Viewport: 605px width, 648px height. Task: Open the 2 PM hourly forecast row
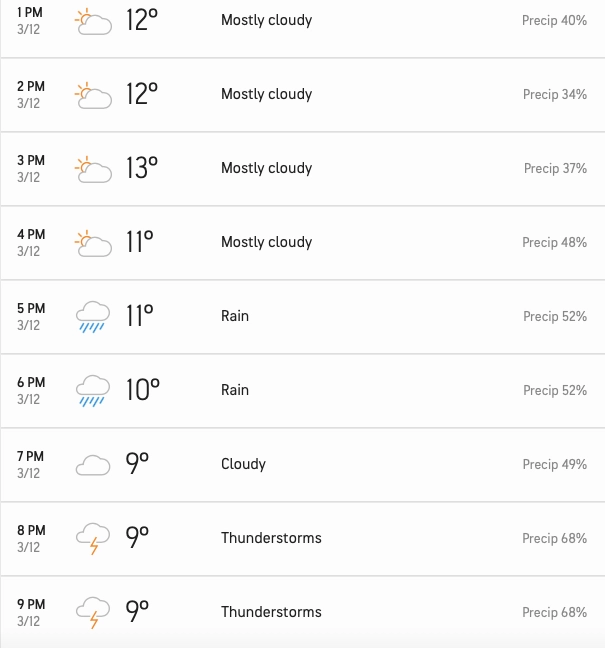pos(302,94)
